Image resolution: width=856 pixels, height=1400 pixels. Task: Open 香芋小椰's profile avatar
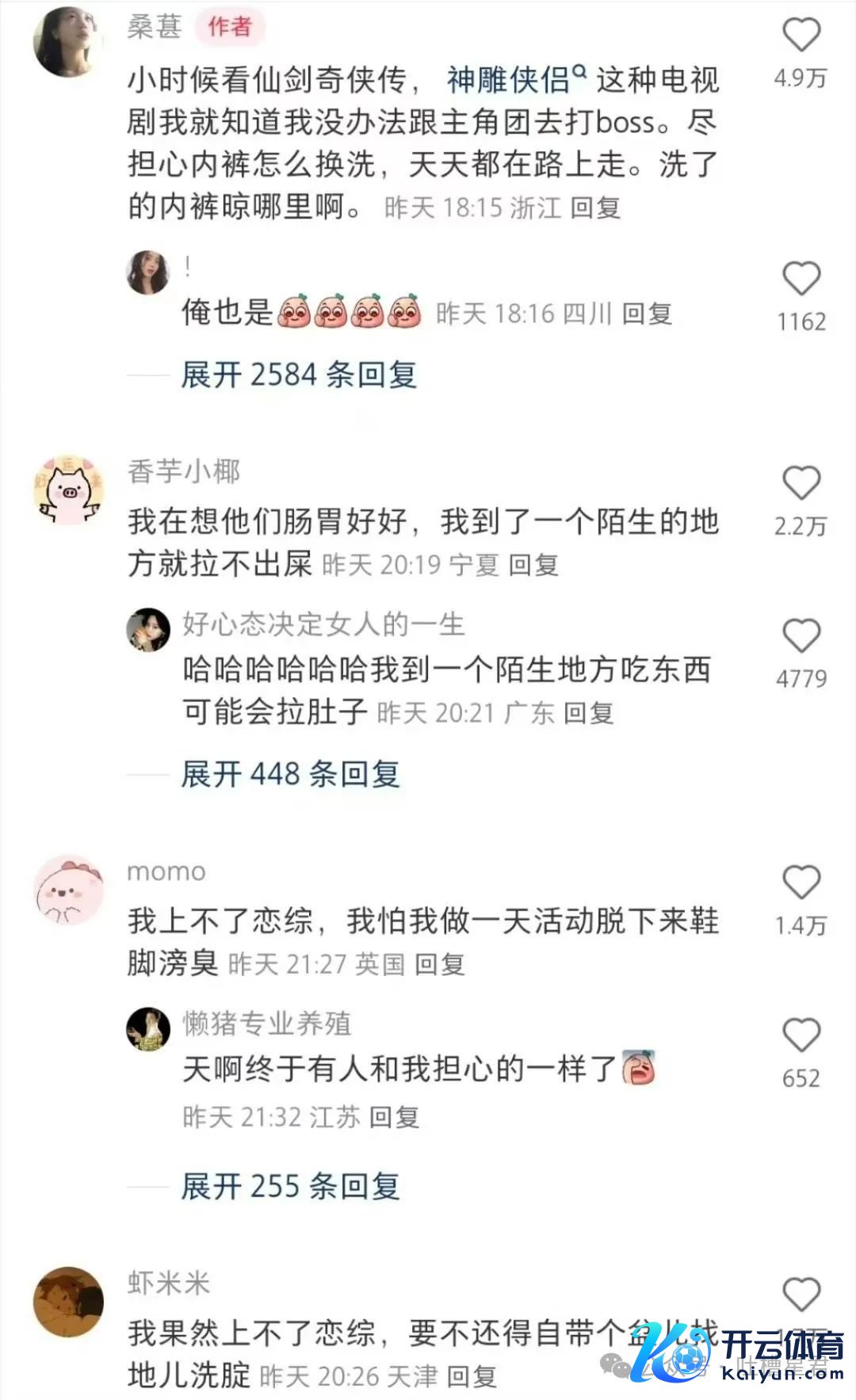pyautogui.click(x=69, y=490)
